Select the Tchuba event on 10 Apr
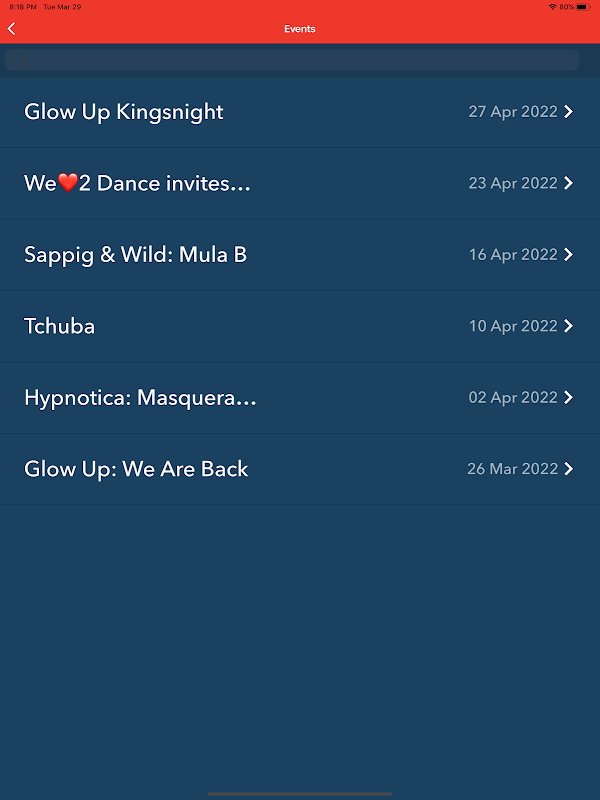600x800 pixels. tap(299, 326)
